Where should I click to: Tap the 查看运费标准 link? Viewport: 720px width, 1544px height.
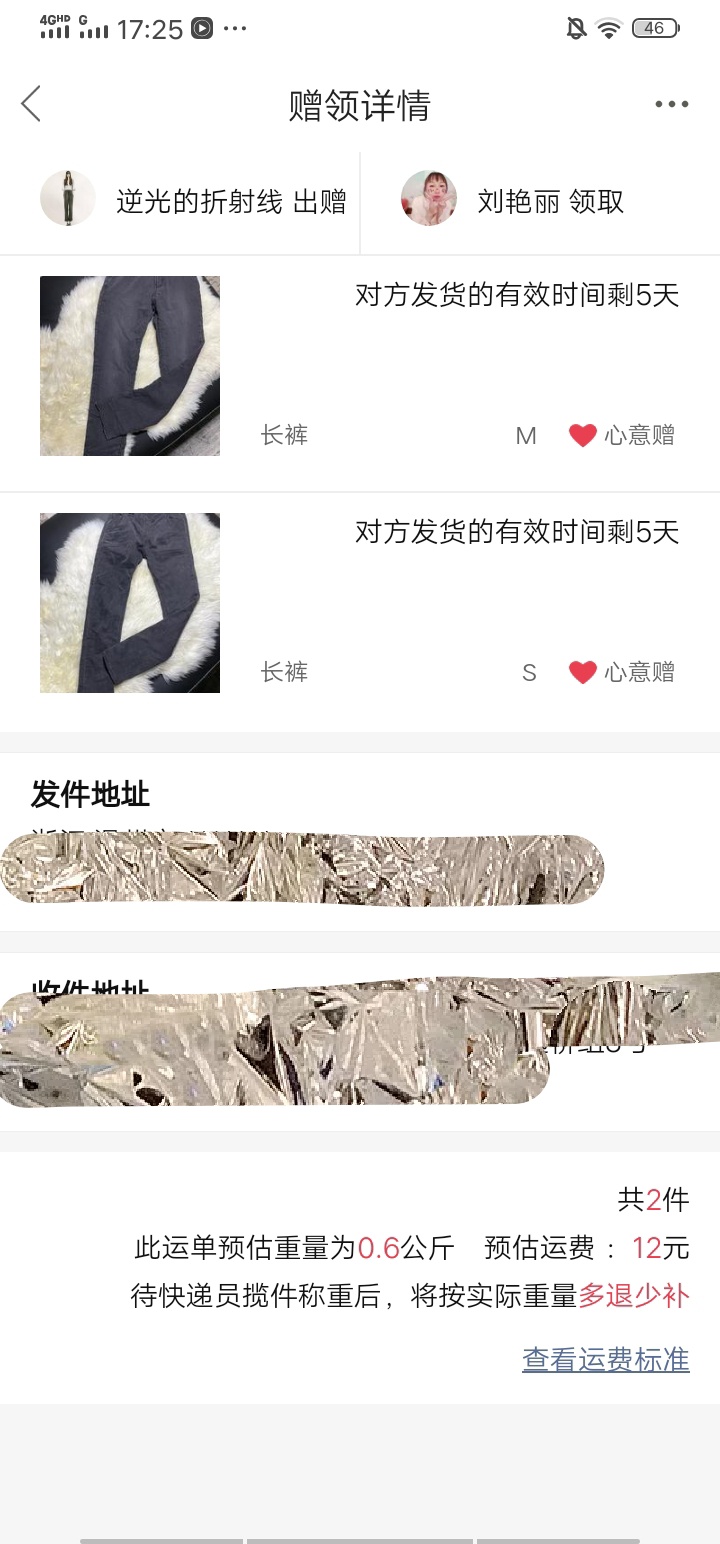click(x=606, y=1359)
